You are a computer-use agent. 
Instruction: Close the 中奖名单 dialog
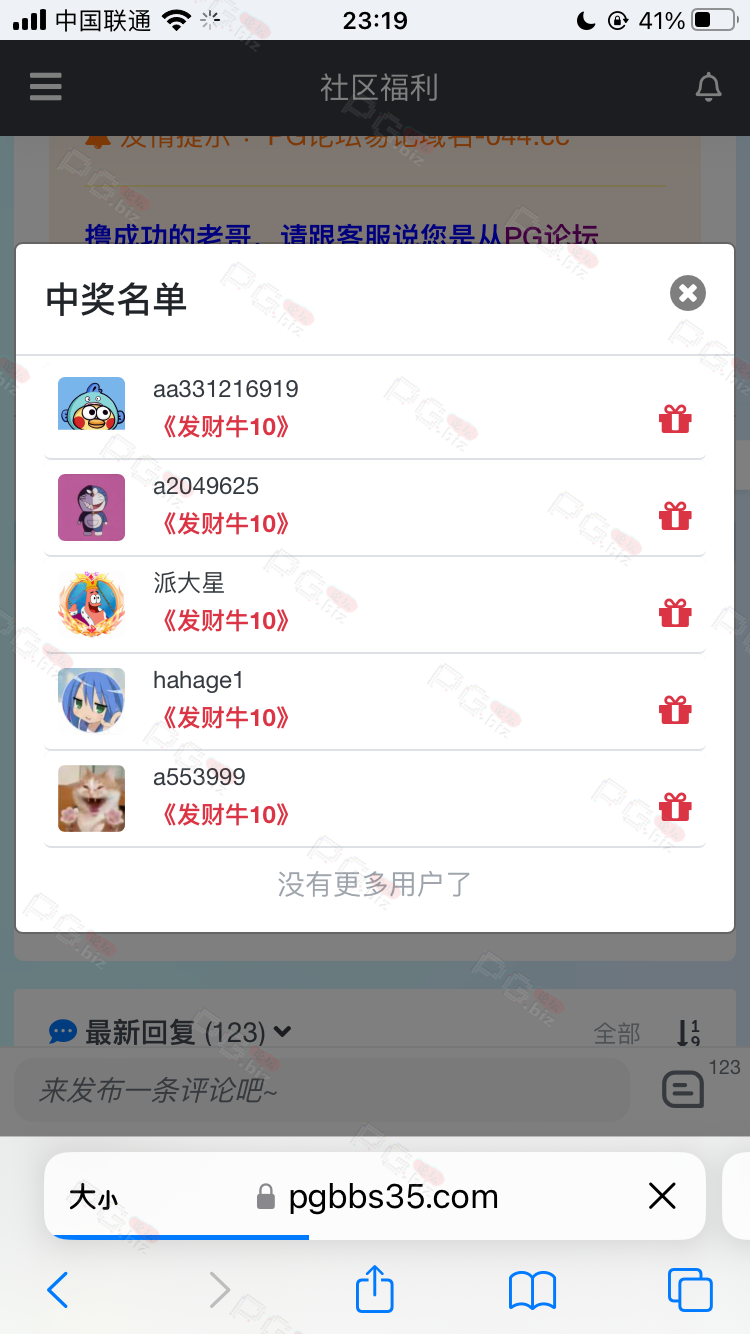pos(687,293)
